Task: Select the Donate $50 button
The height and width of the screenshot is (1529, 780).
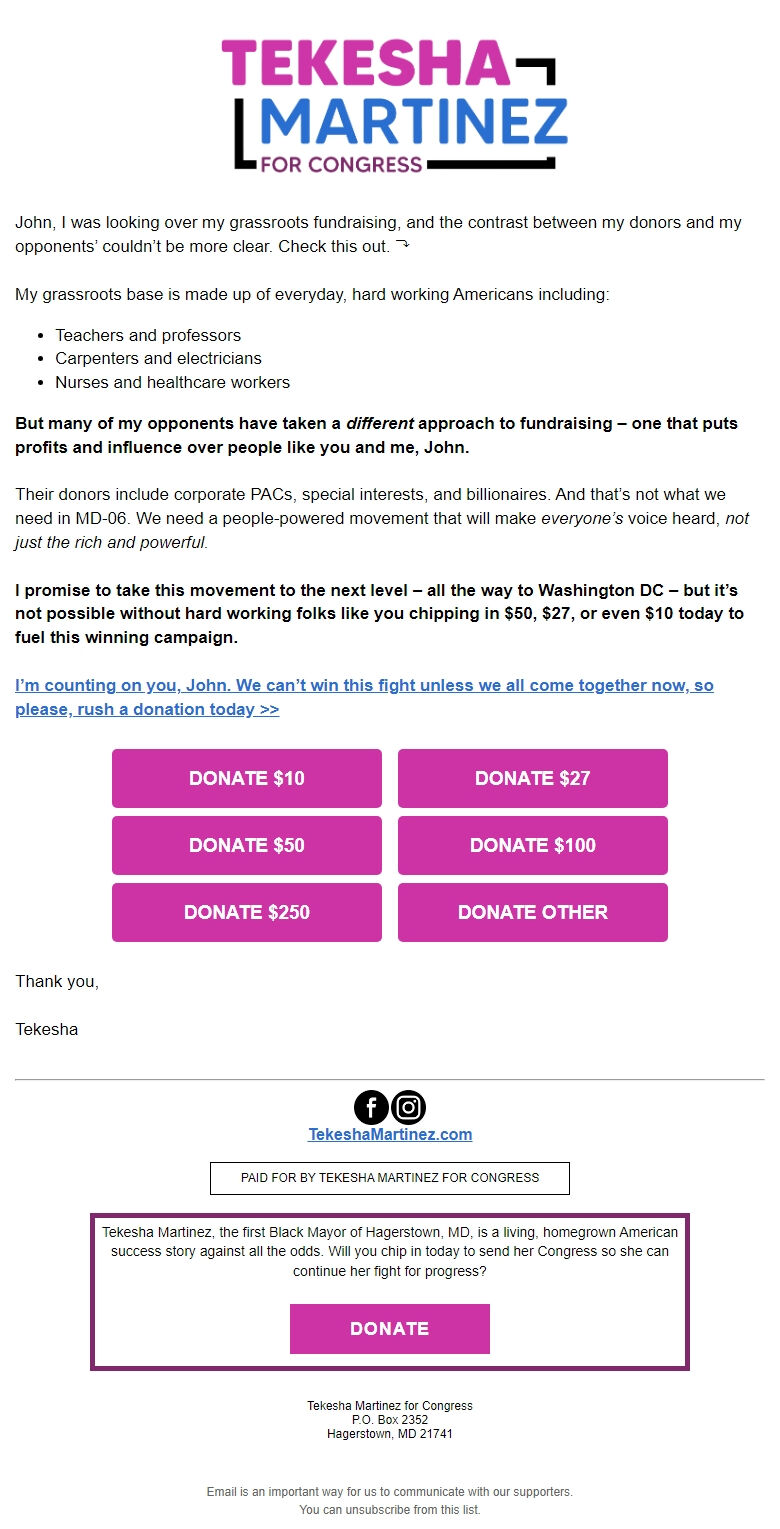Action: click(246, 845)
